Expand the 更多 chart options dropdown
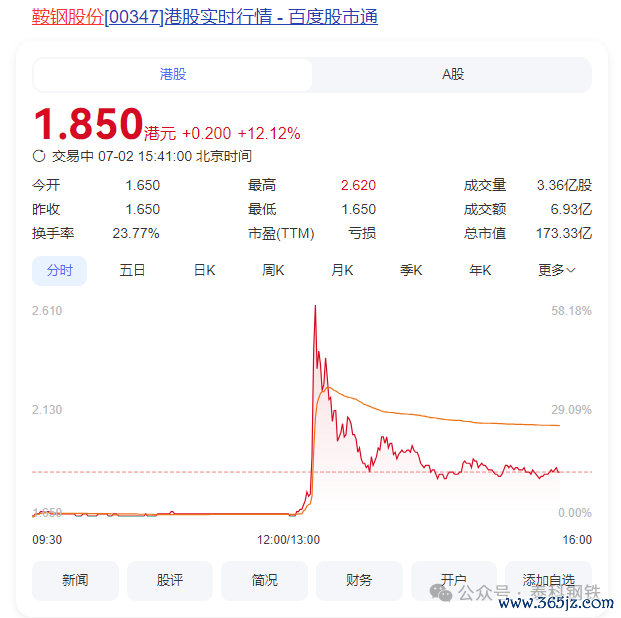 pos(556,270)
